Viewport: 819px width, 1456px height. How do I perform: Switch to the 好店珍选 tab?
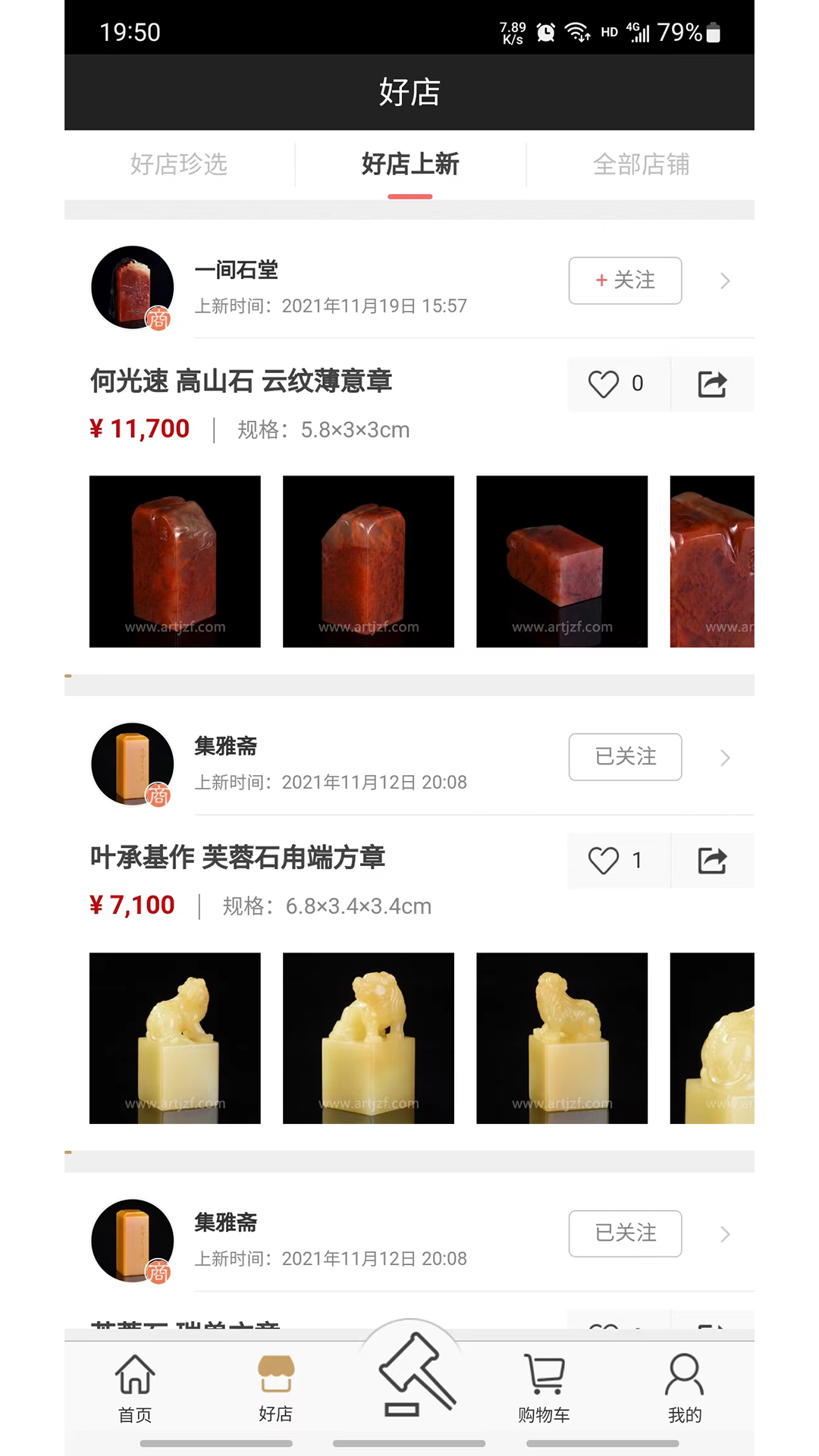point(179,165)
